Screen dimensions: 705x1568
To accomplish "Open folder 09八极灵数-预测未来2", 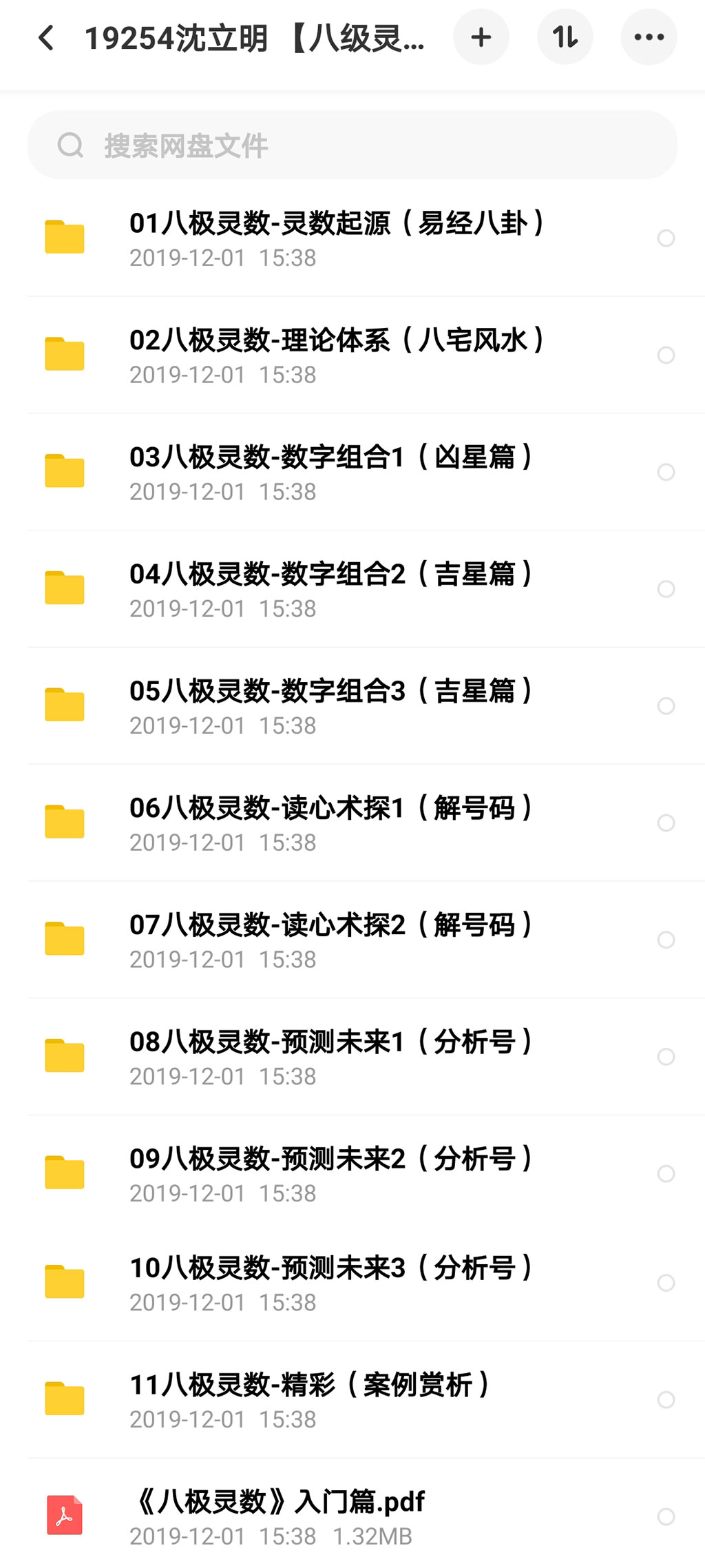I will [352, 1173].
